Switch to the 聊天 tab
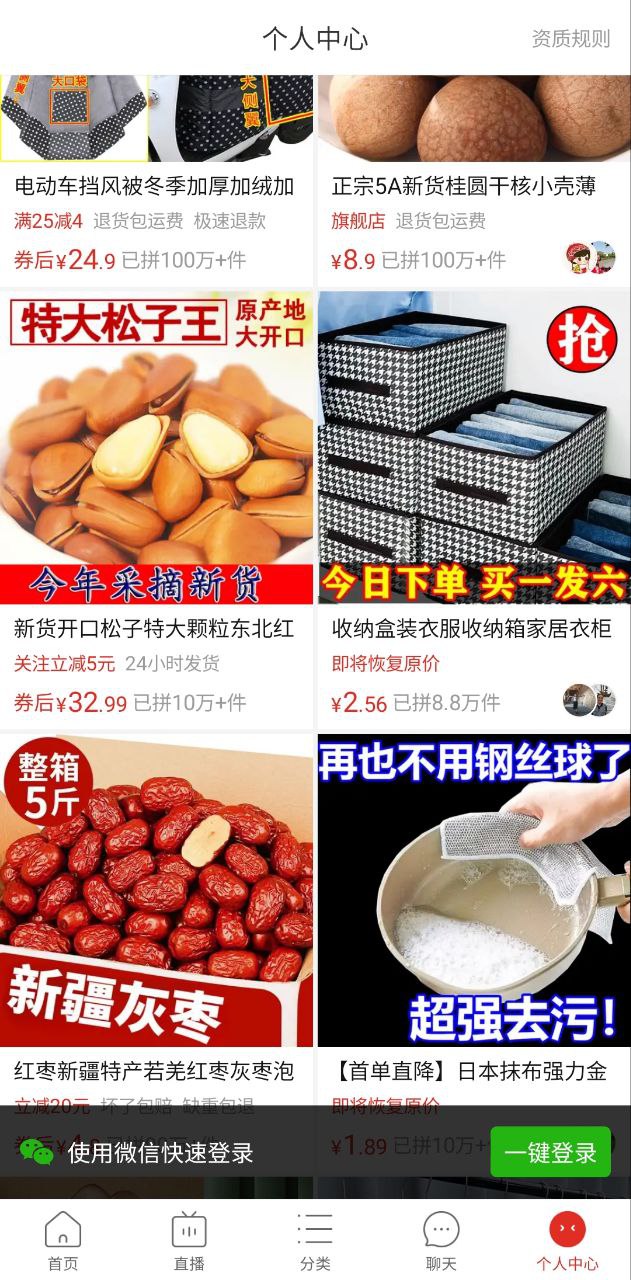Viewport: 631px width, 1280px height. click(441, 1240)
